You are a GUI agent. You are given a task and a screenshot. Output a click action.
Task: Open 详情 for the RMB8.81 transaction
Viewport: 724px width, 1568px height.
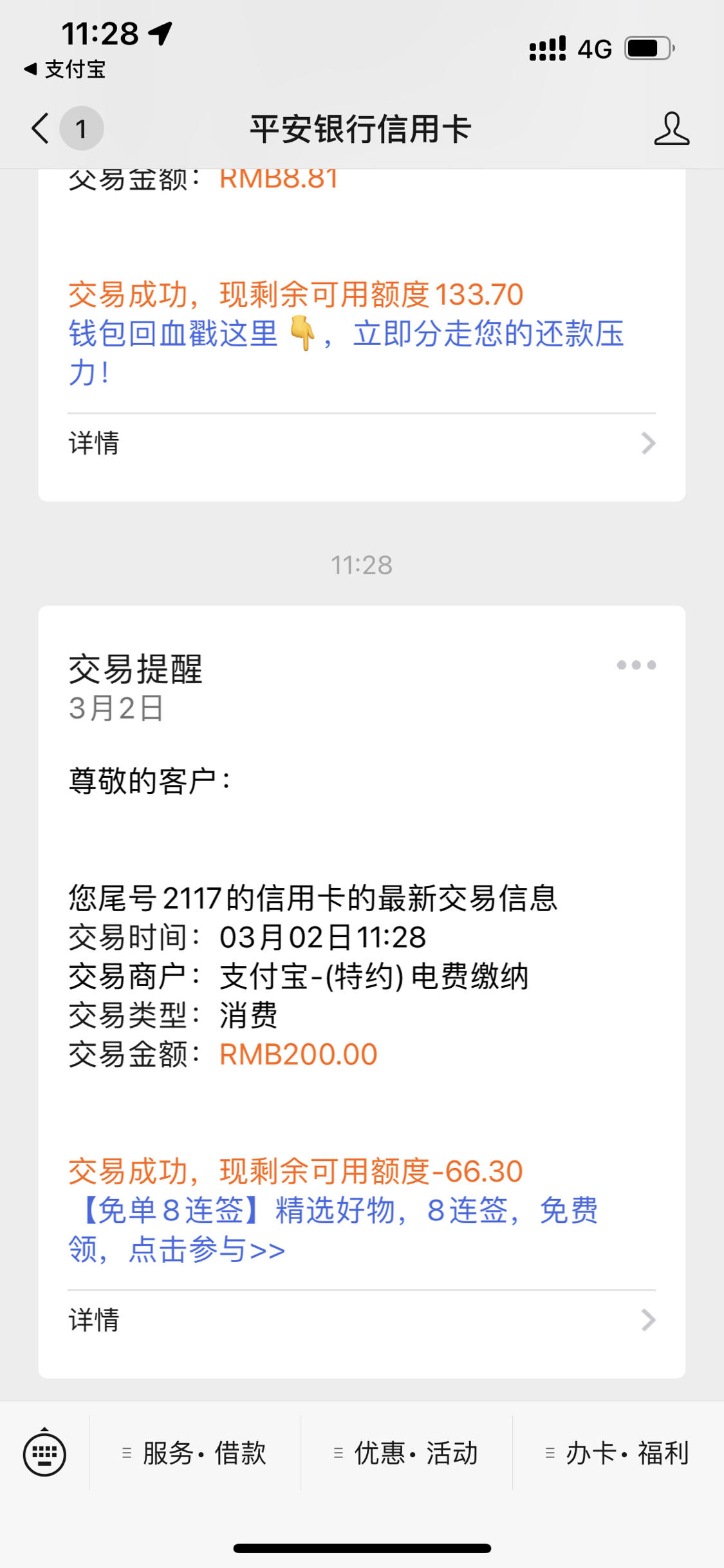pyautogui.click(x=362, y=444)
